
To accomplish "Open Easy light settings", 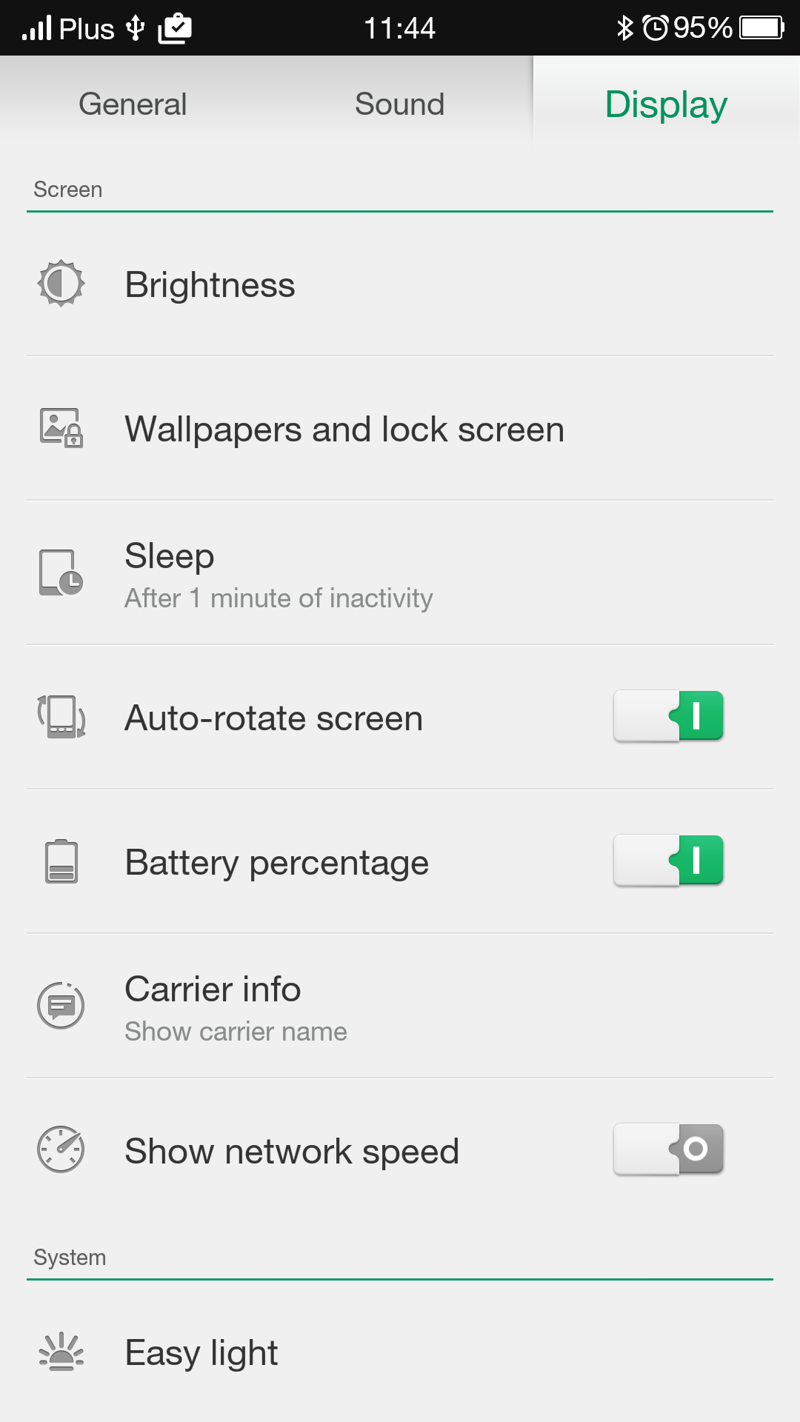I will point(400,1352).
